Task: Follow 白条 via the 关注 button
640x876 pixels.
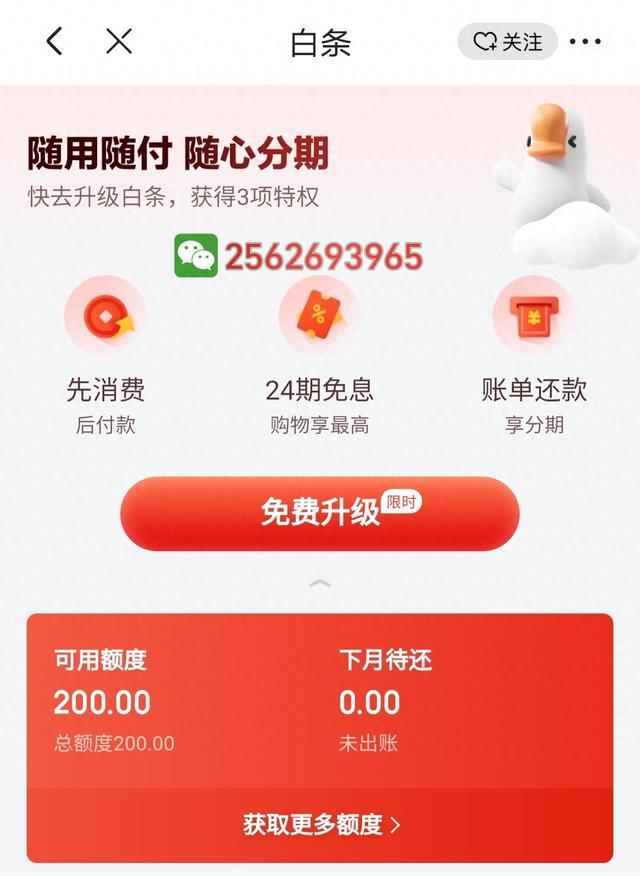Action: point(507,42)
